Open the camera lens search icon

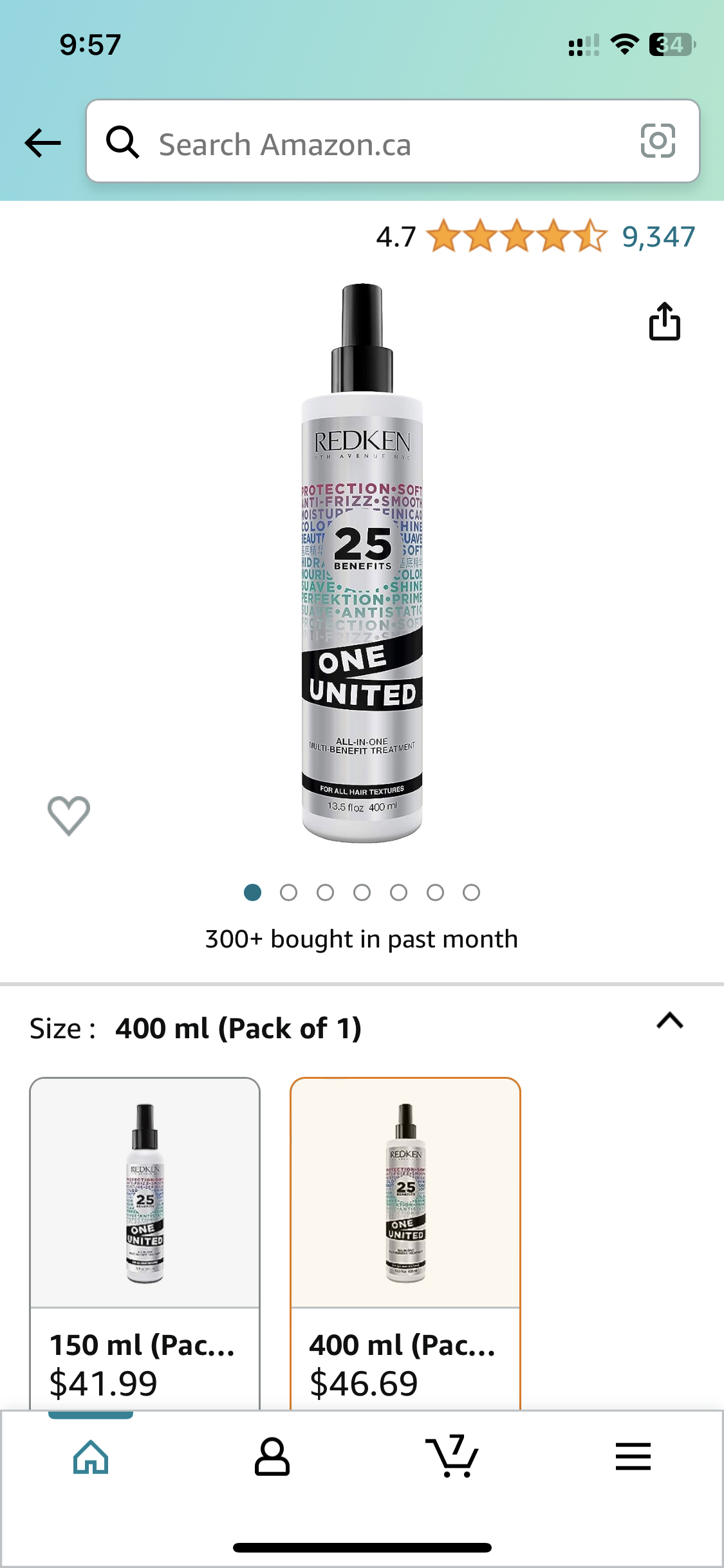pyautogui.click(x=658, y=140)
